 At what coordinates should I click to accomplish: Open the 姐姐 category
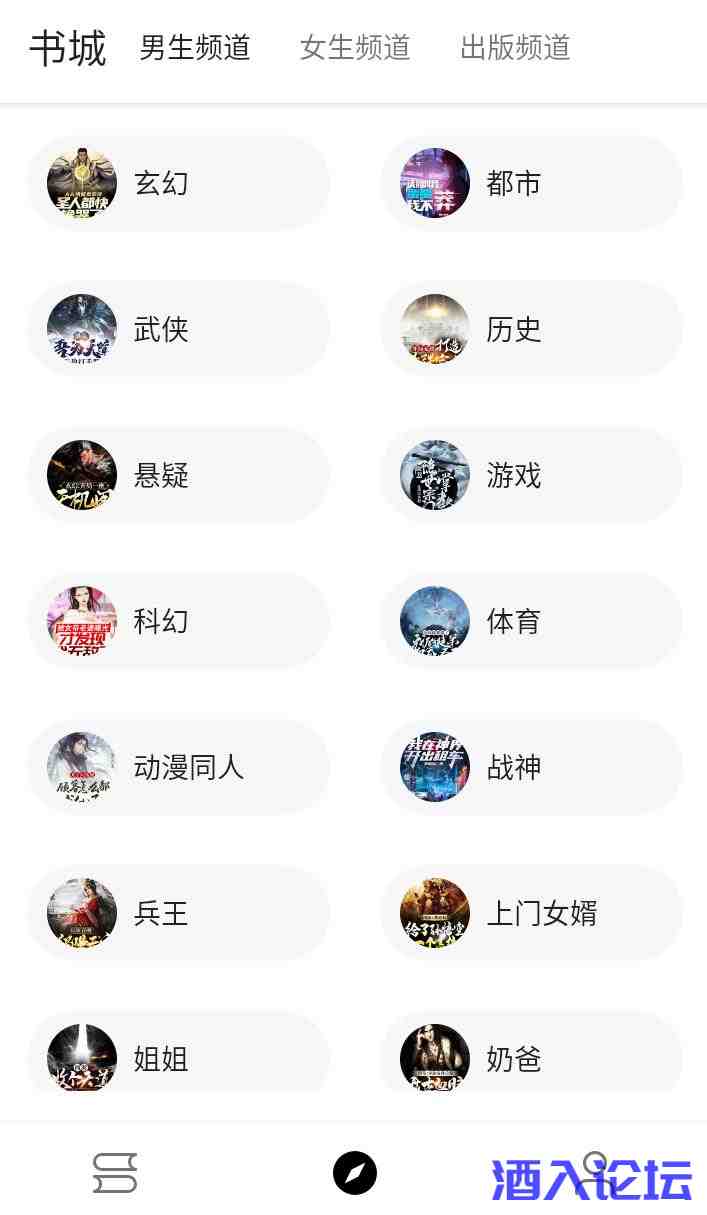pos(178,1057)
